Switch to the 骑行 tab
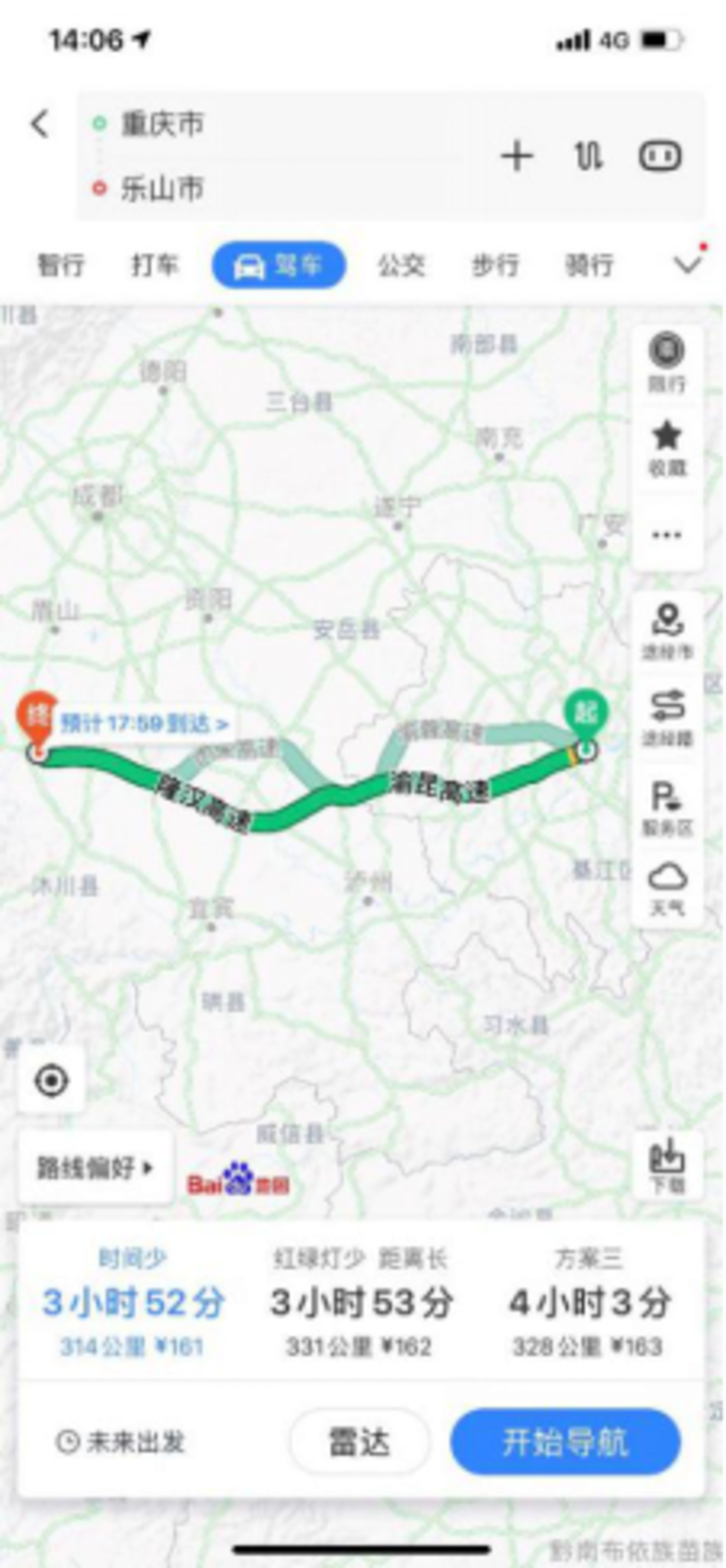Image resolution: width=726 pixels, height=1568 pixels. coord(589,265)
